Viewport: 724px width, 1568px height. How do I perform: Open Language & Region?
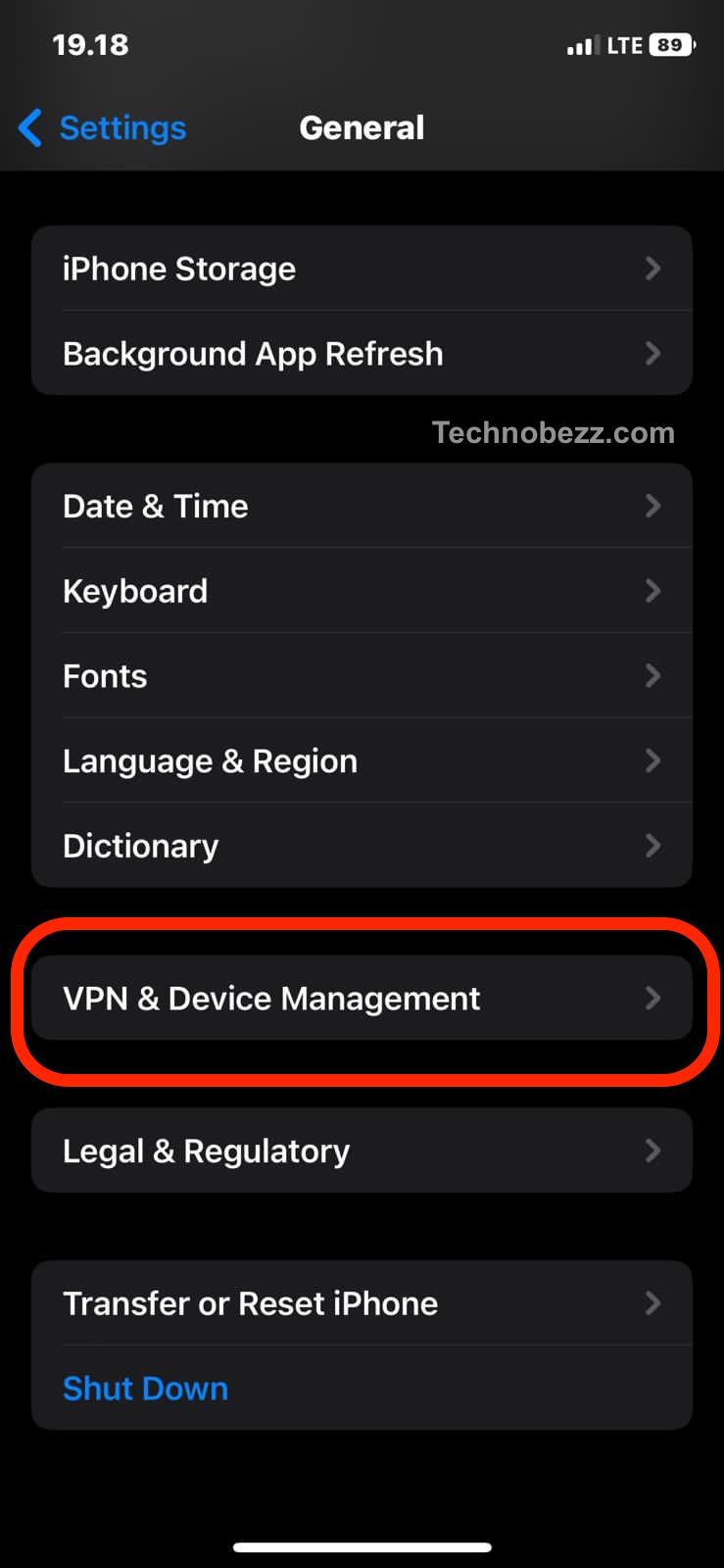point(362,761)
